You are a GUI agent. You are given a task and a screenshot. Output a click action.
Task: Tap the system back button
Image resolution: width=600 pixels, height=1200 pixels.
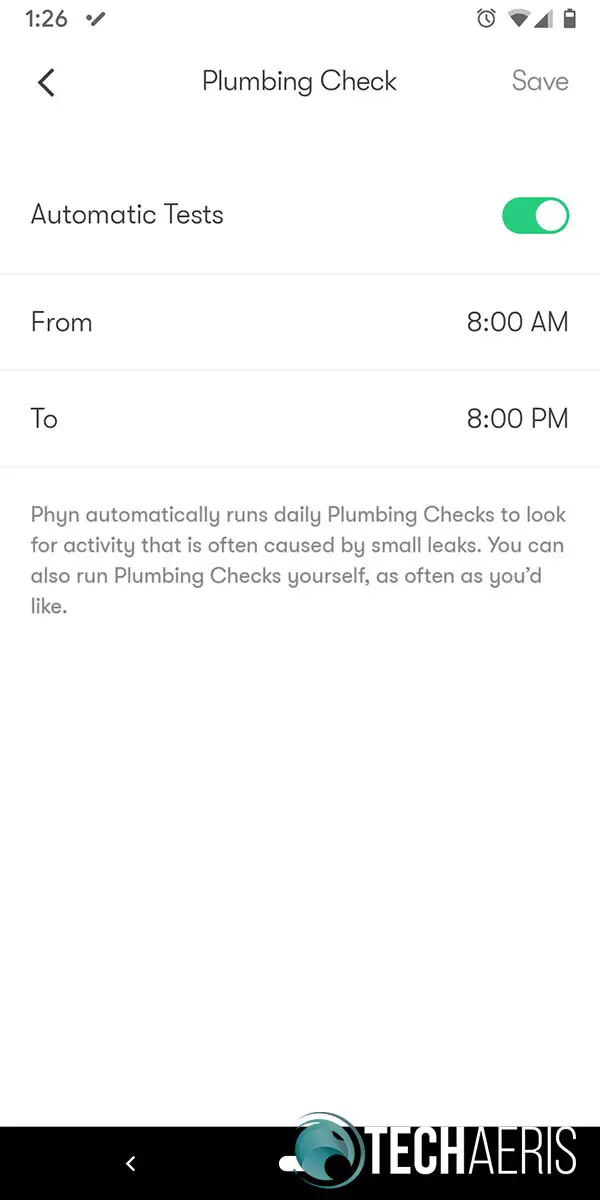pyautogui.click(x=130, y=1163)
